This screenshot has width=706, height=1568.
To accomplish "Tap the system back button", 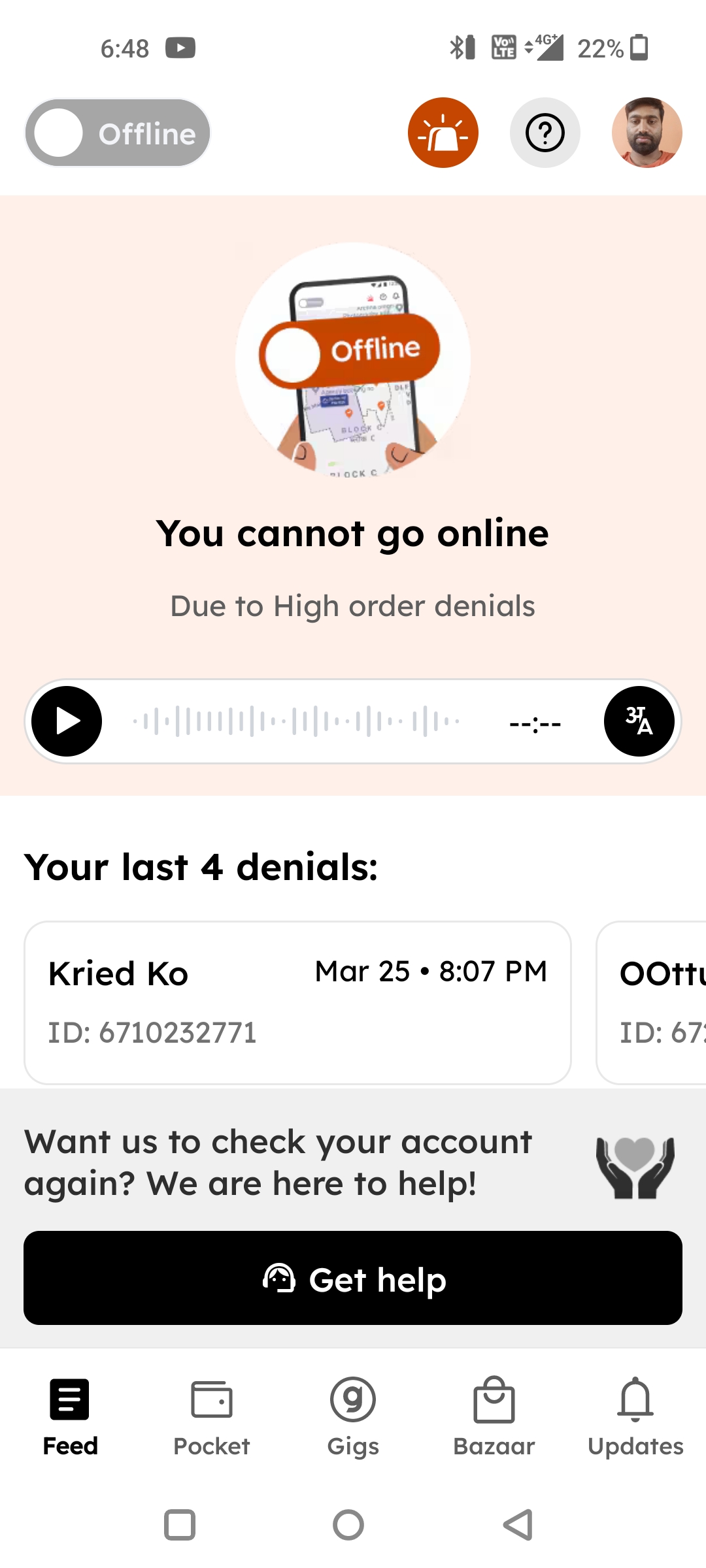I will coord(518,1525).
